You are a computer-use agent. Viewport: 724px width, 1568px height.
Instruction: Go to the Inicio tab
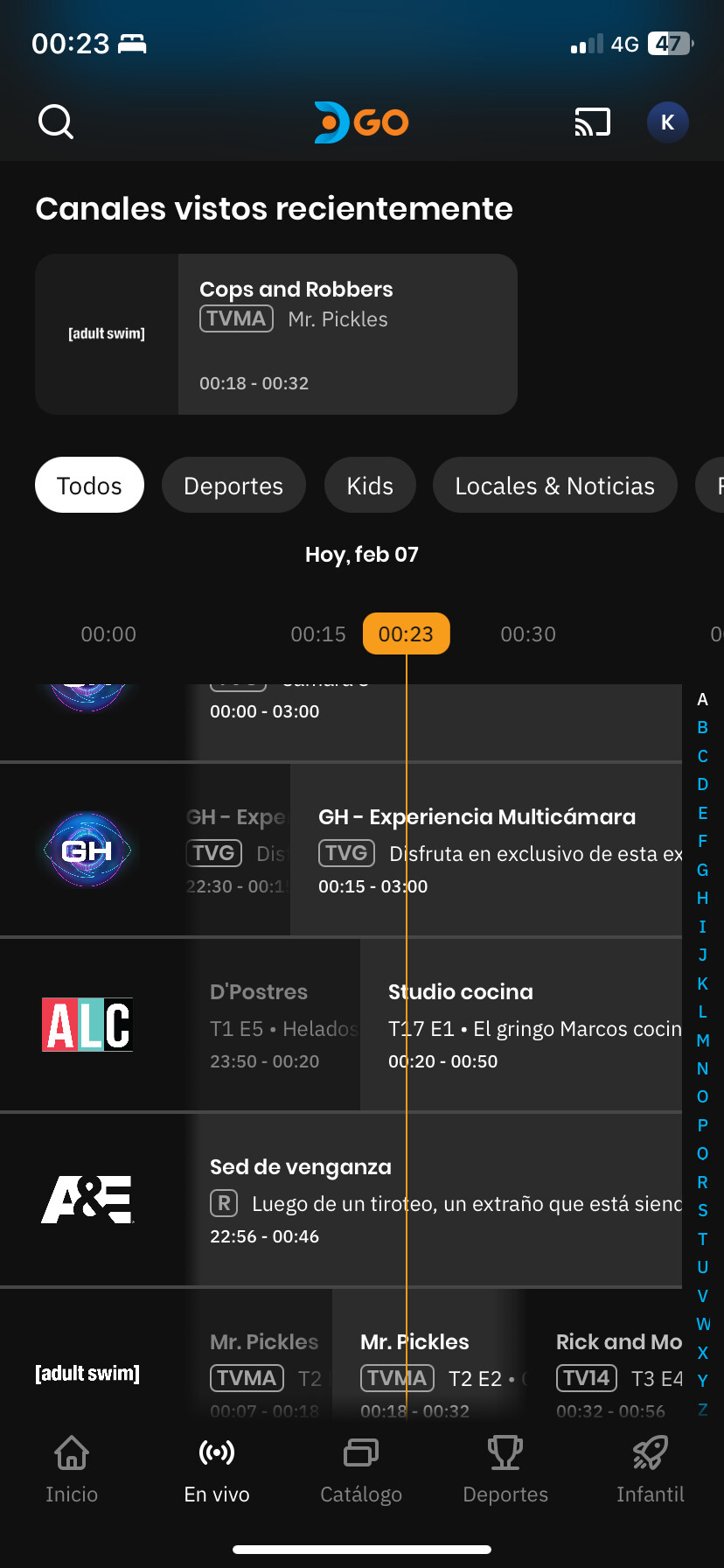click(72, 1468)
